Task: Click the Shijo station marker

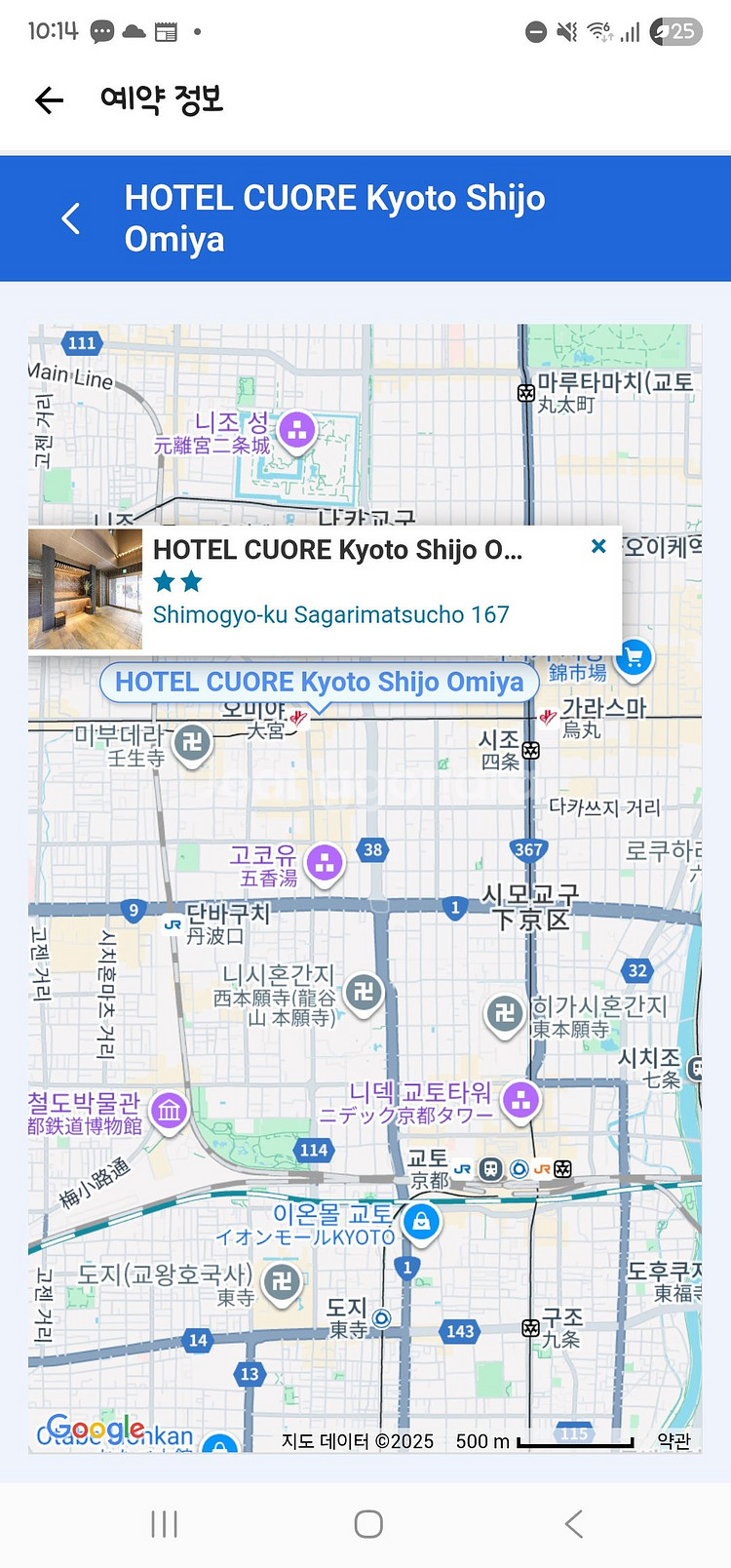Action: tap(531, 751)
